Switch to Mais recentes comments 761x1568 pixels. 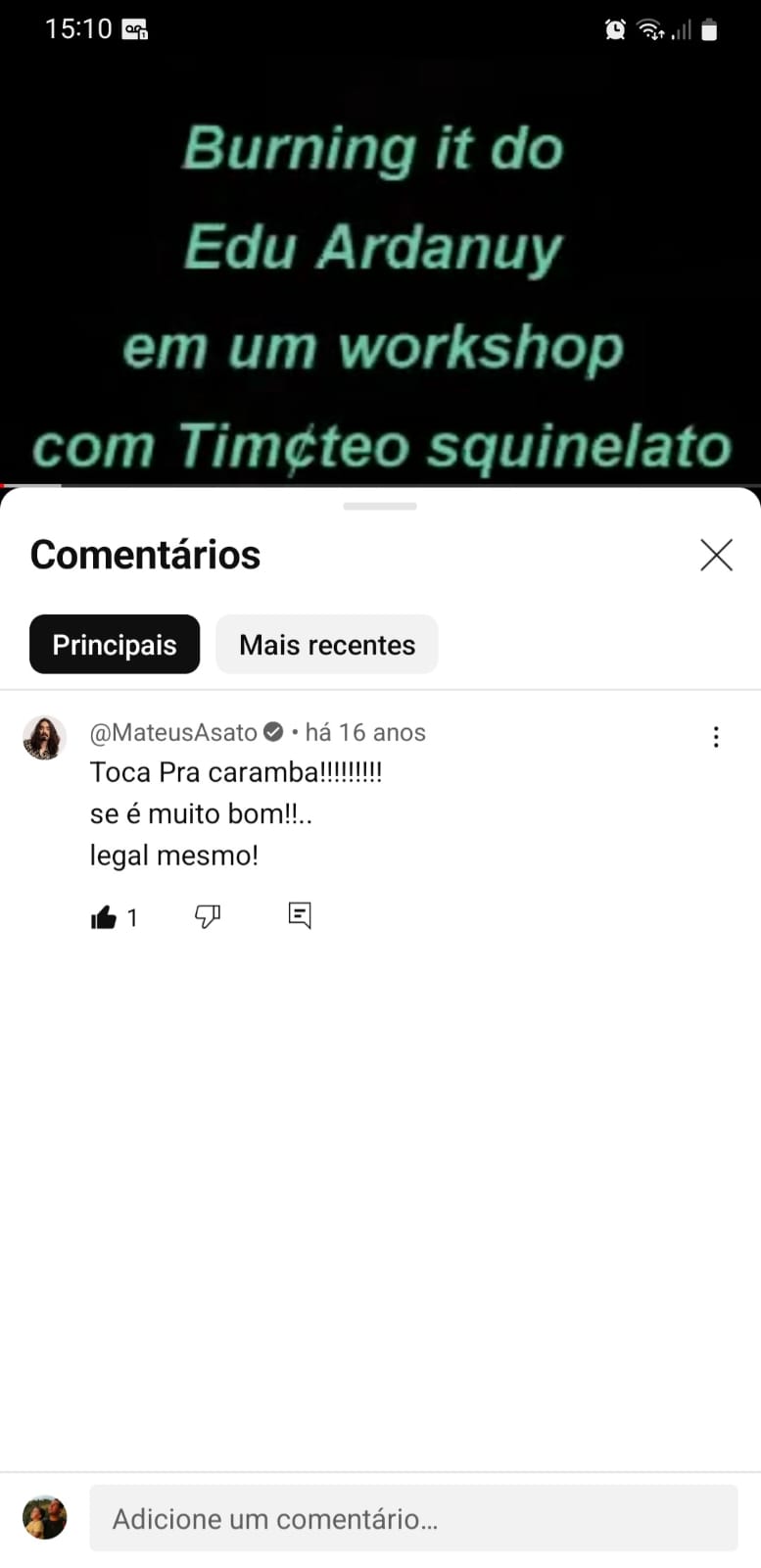(x=327, y=645)
